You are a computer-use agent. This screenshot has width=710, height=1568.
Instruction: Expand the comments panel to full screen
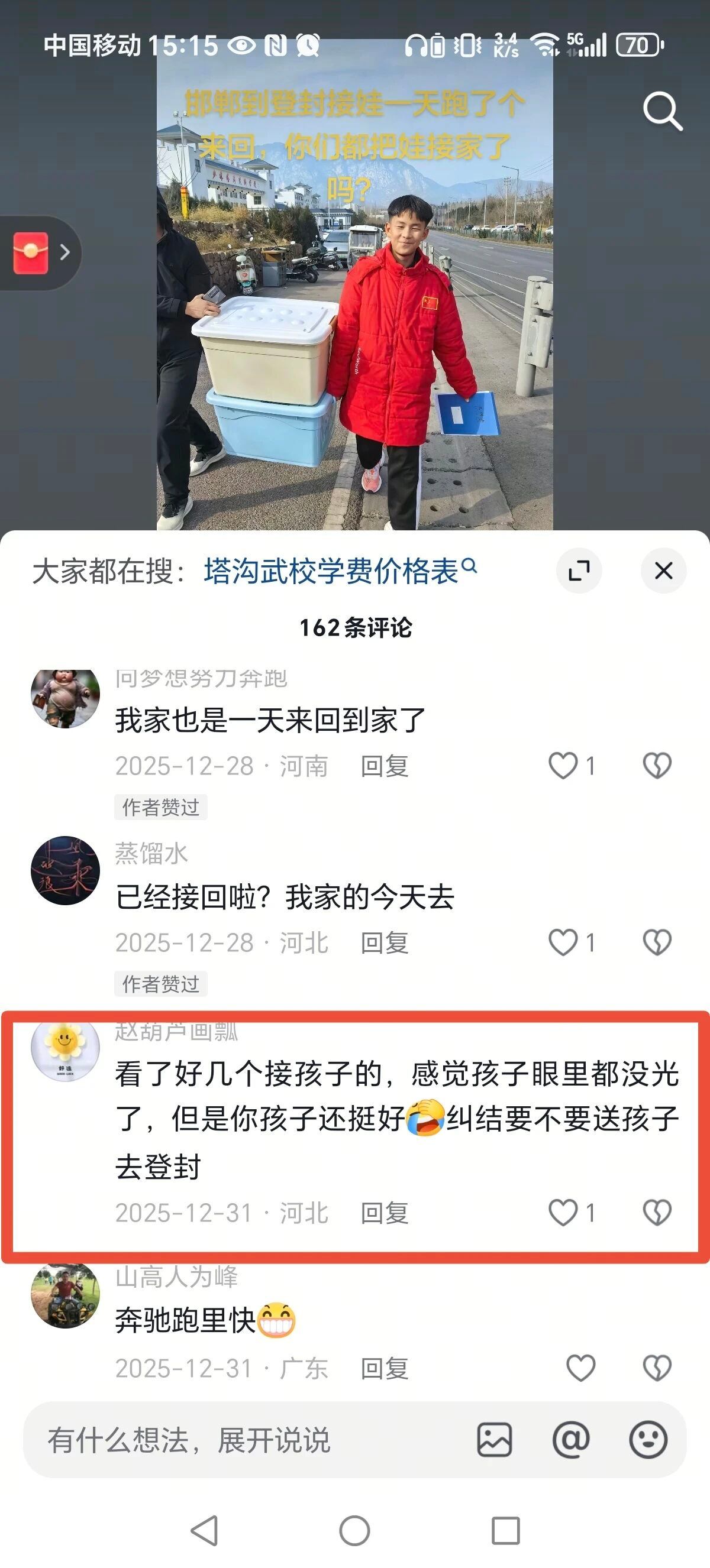coord(579,571)
